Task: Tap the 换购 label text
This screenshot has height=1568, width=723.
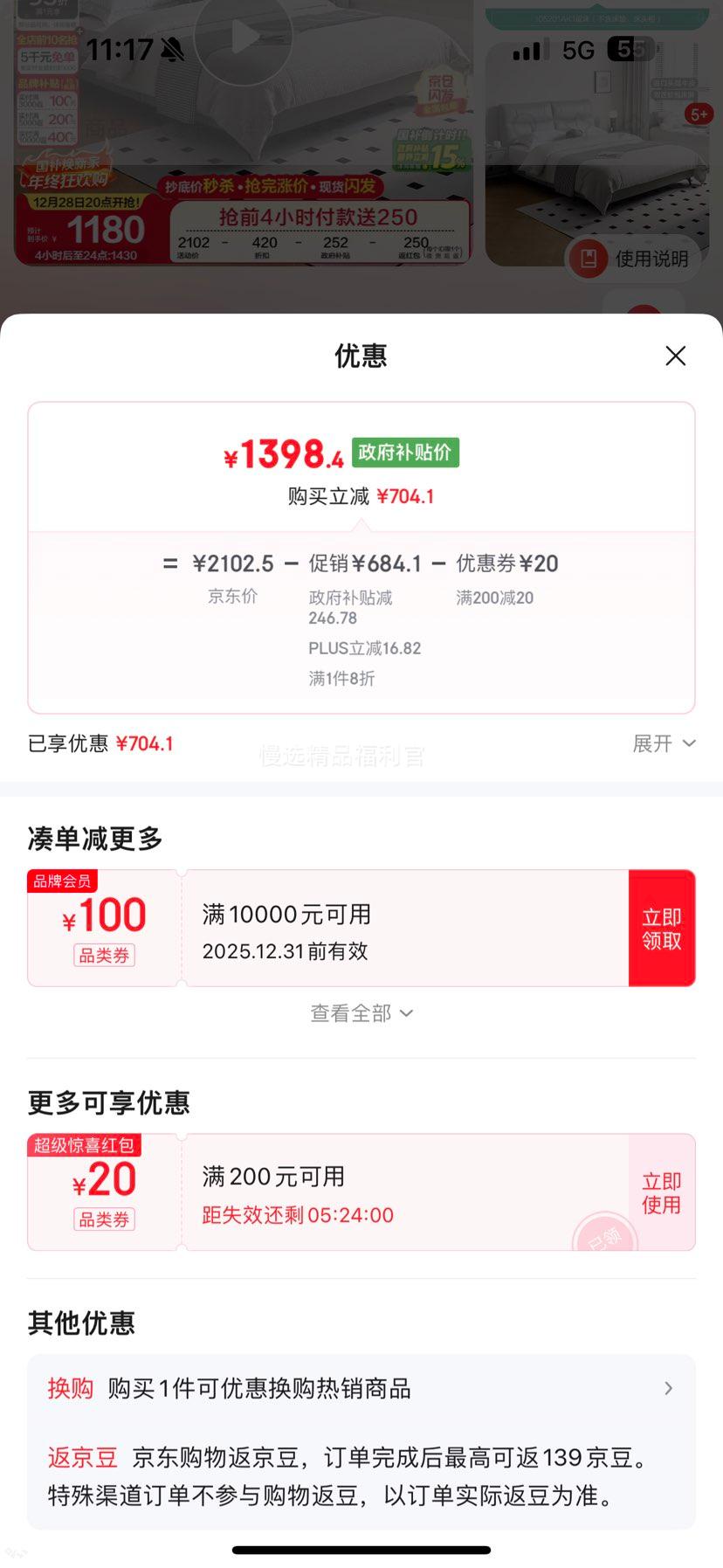Action: tap(69, 1389)
